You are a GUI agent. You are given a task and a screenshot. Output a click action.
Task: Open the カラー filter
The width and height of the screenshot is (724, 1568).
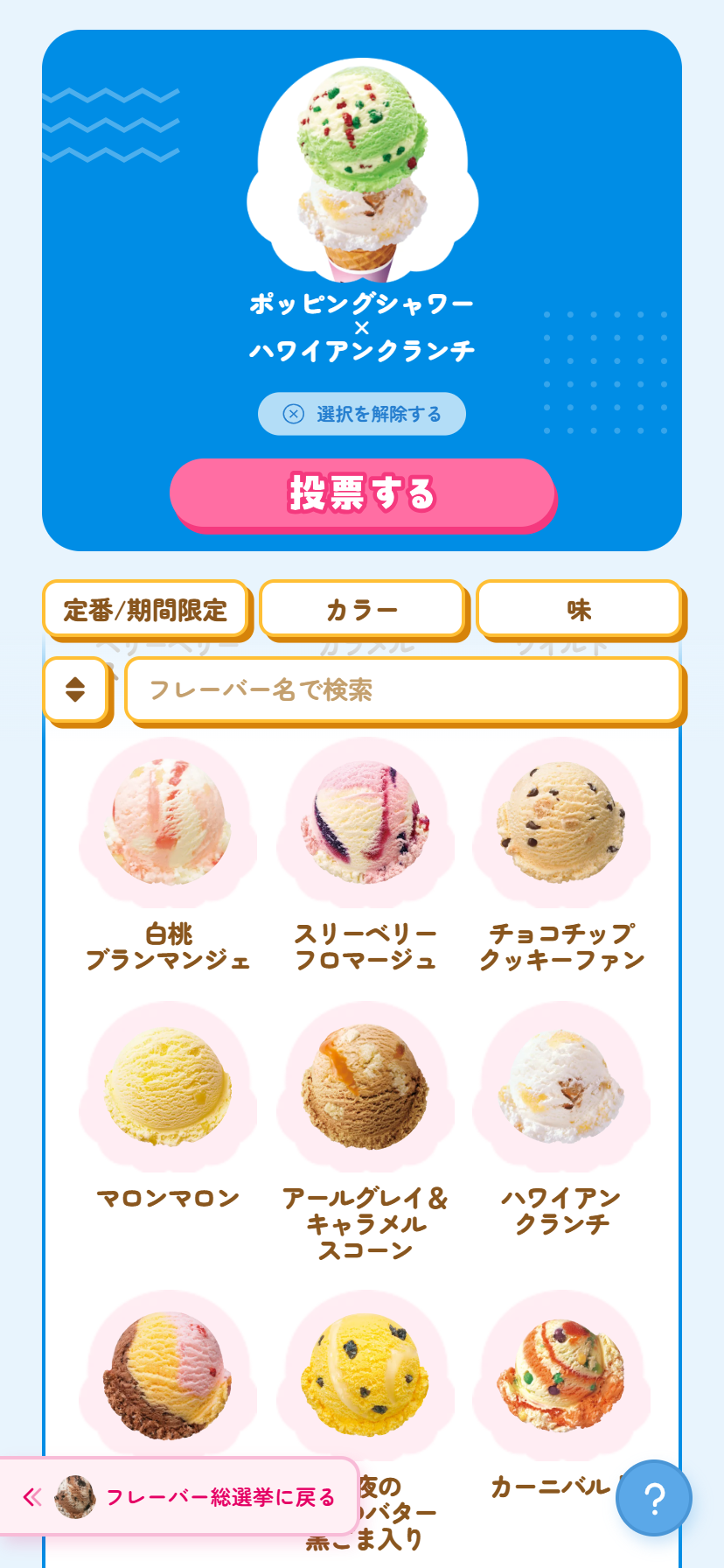[x=362, y=609]
